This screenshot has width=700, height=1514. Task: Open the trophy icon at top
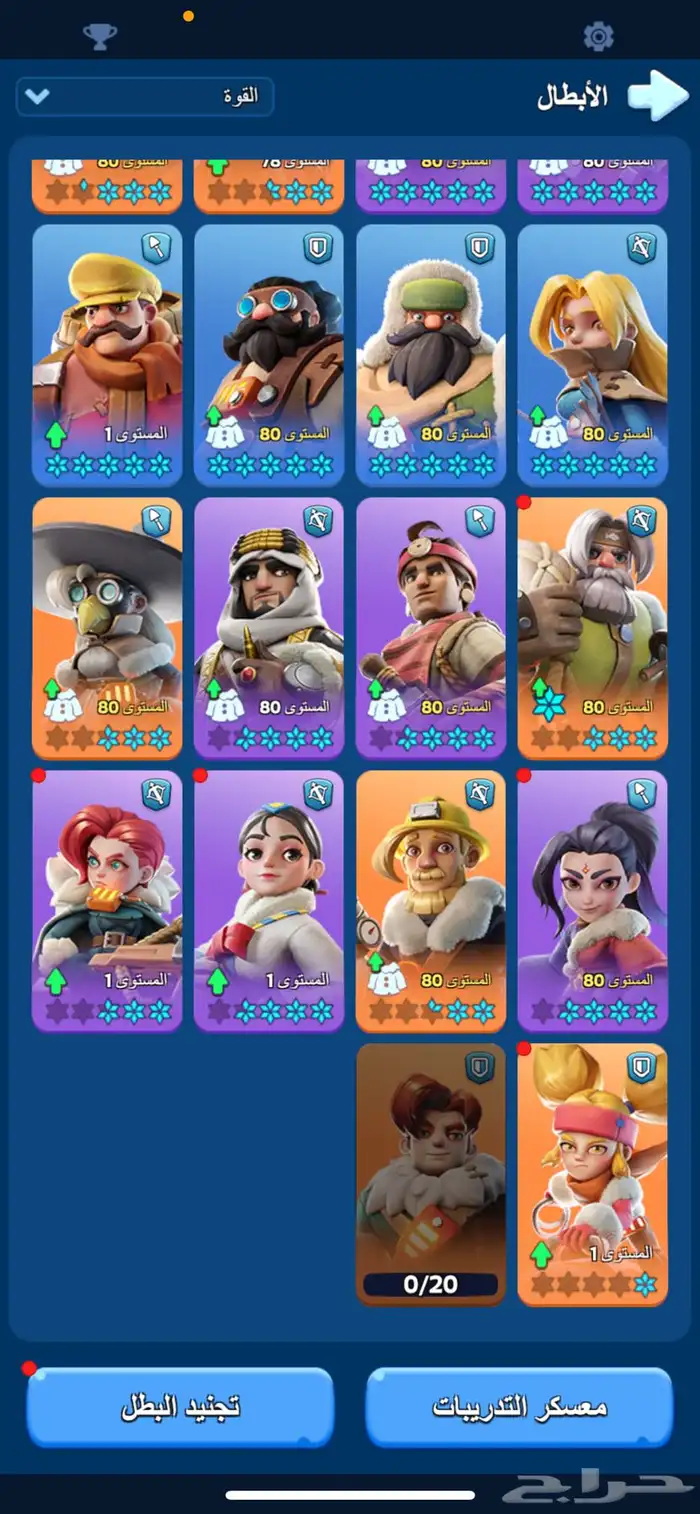(x=100, y=37)
